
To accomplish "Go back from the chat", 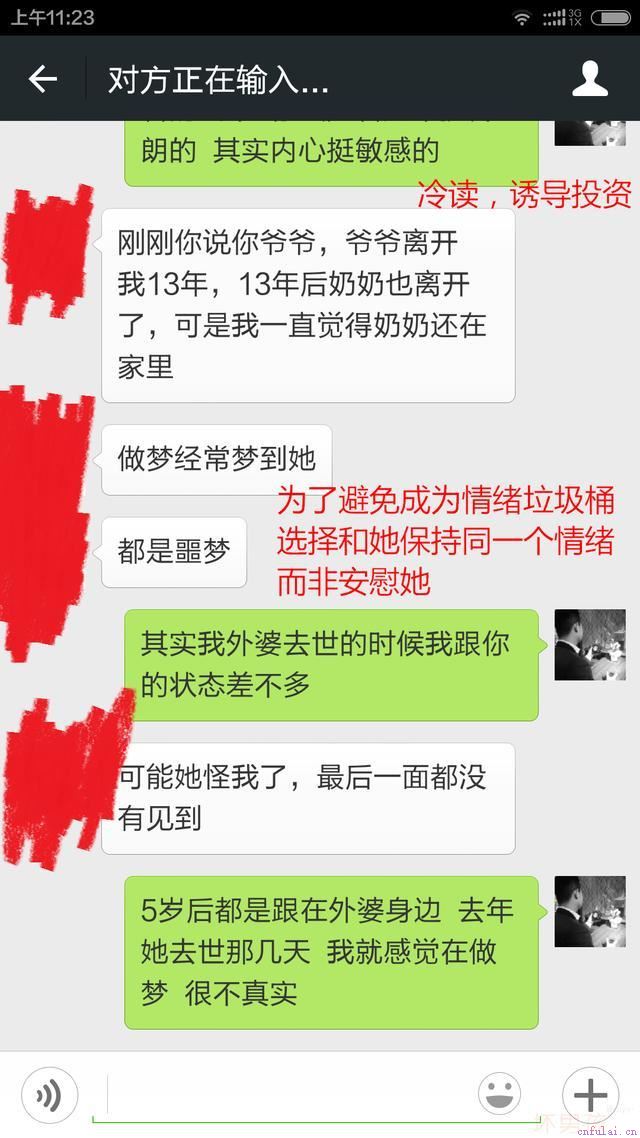I will tap(43, 79).
